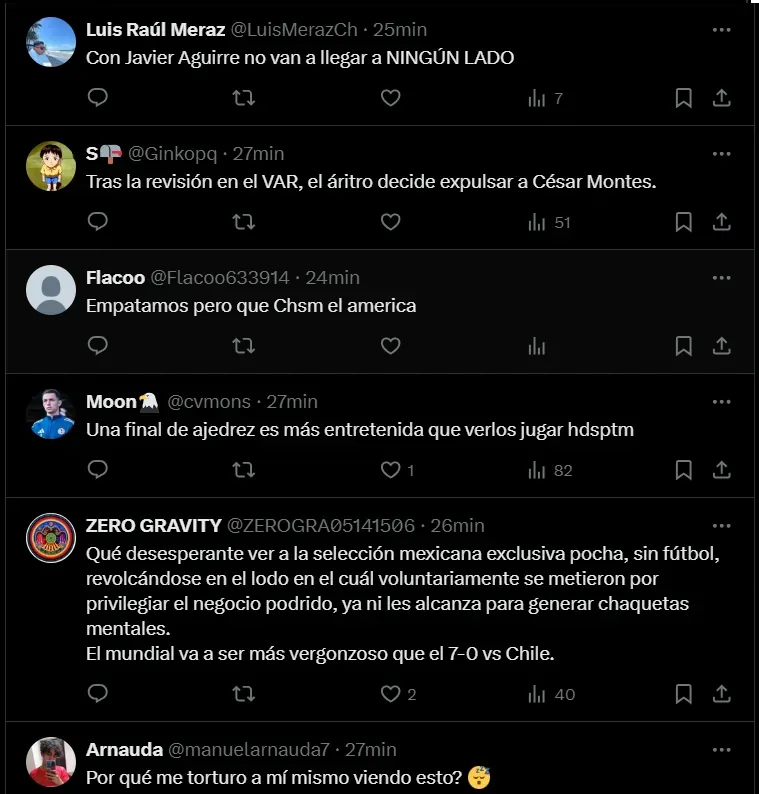
Task: View analytics of Moon's post
Action: [x=549, y=470]
